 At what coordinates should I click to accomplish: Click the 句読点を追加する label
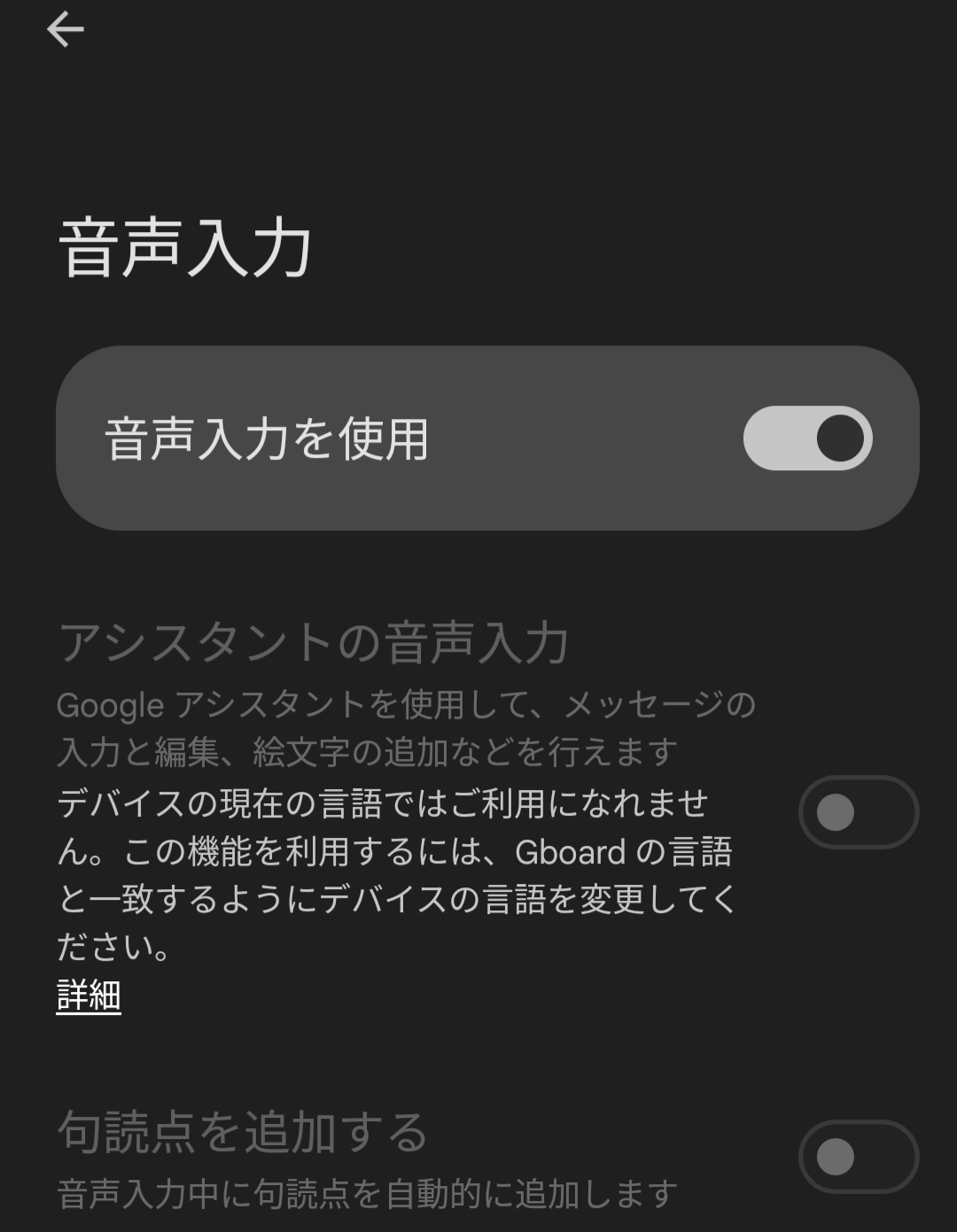pyautogui.click(x=243, y=1131)
